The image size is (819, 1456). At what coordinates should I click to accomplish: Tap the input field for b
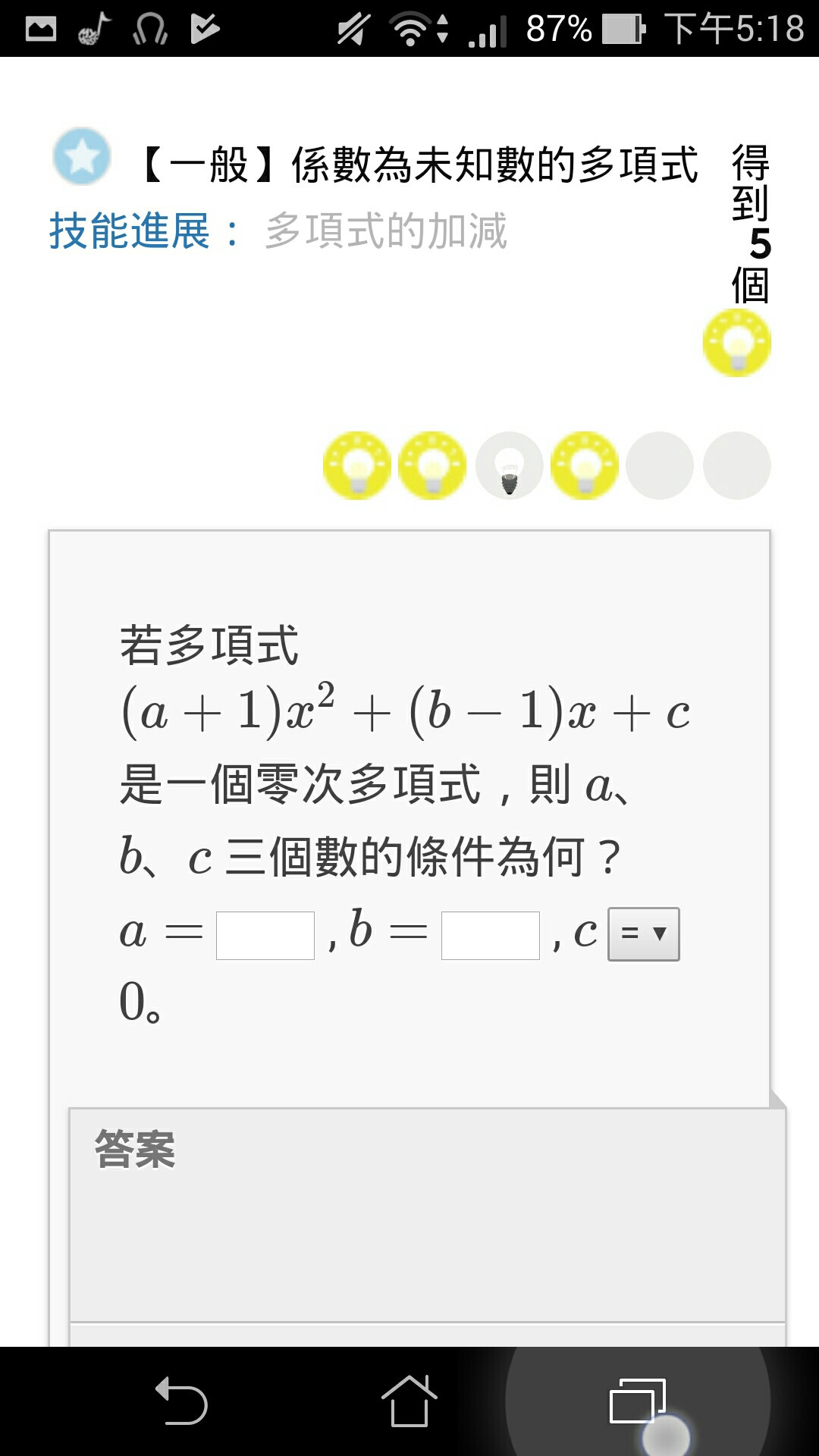click(491, 936)
